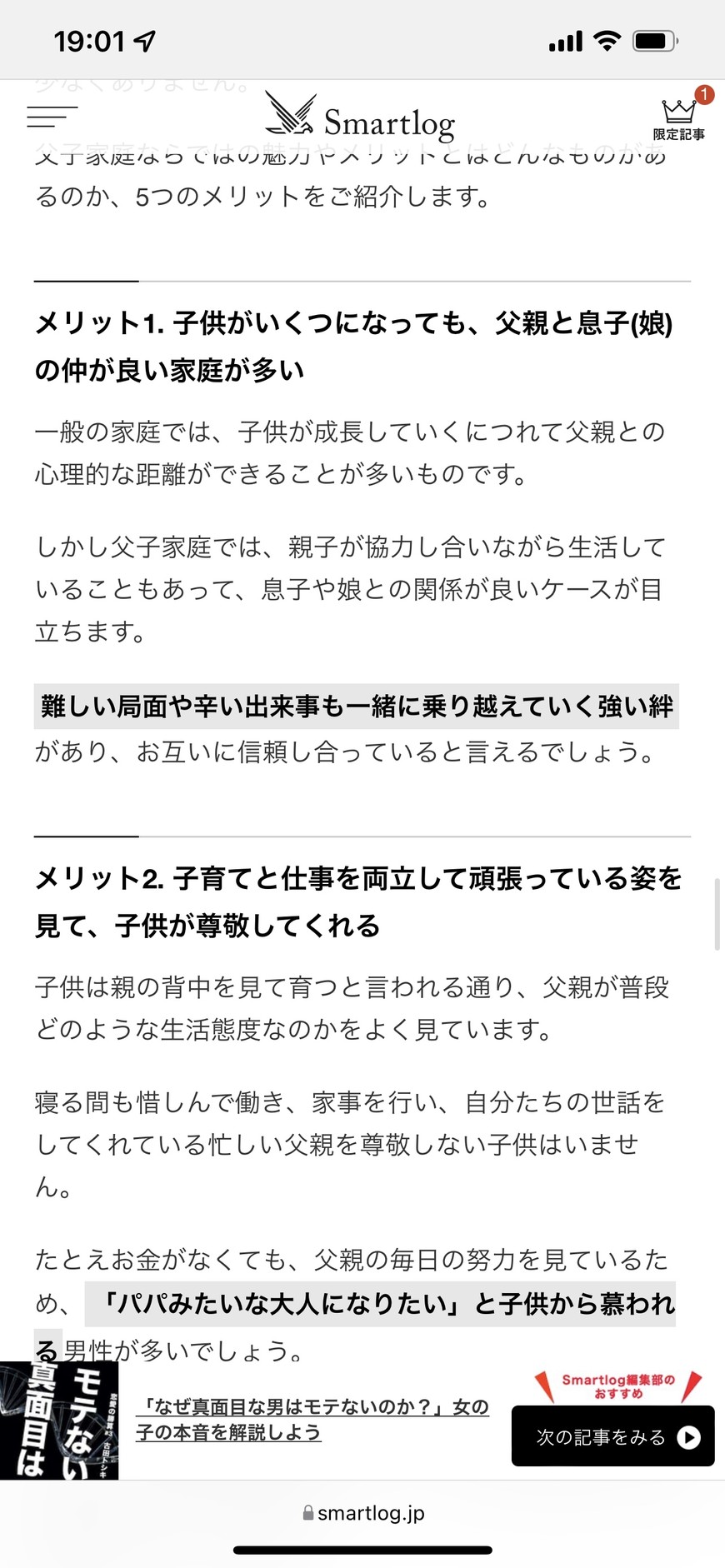Image resolution: width=725 pixels, height=1568 pixels.
Task: Tap the 次の記事をみる button
Action: tap(612, 1436)
